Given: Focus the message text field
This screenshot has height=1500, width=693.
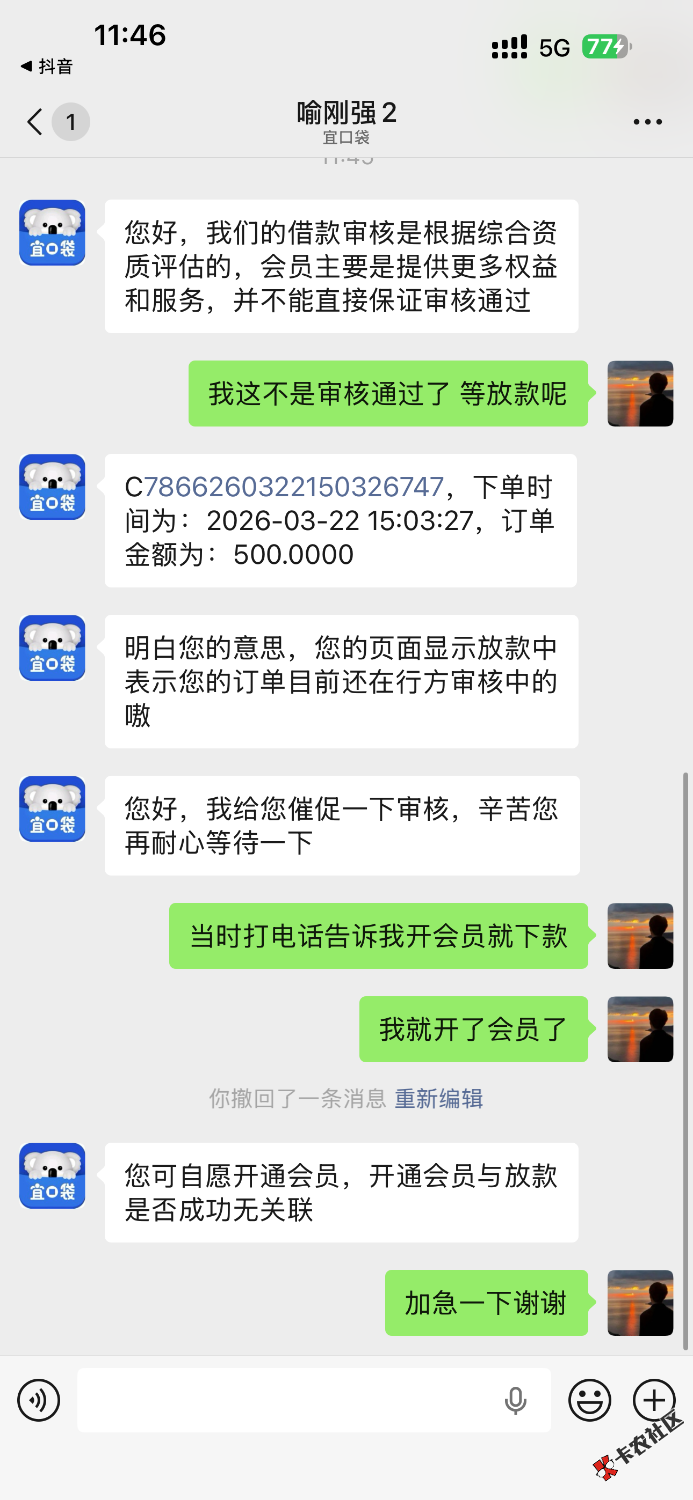Looking at the screenshot, I should (290, 1400).
